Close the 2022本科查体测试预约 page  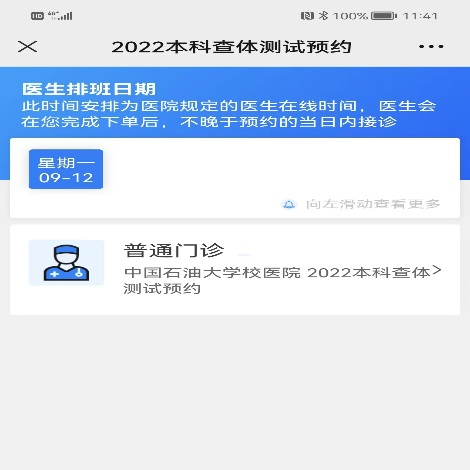pyautogui.click(x=27, y=47)
